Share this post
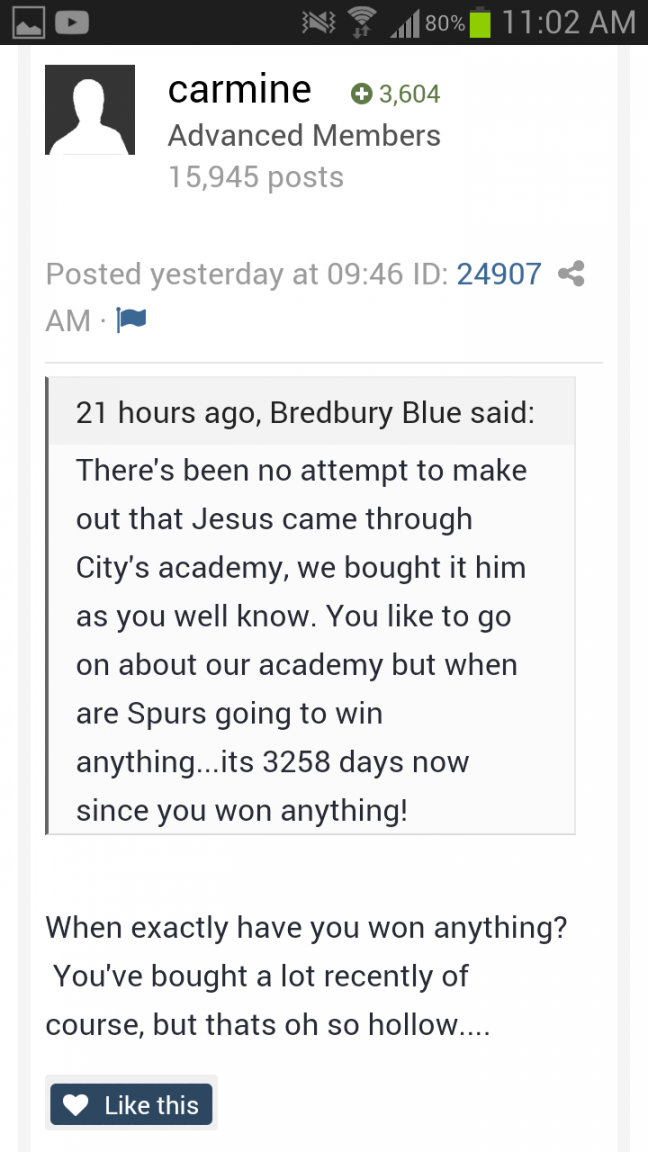Image resolution: width=648 pixels, height=1152 pixels. (571, 273)
